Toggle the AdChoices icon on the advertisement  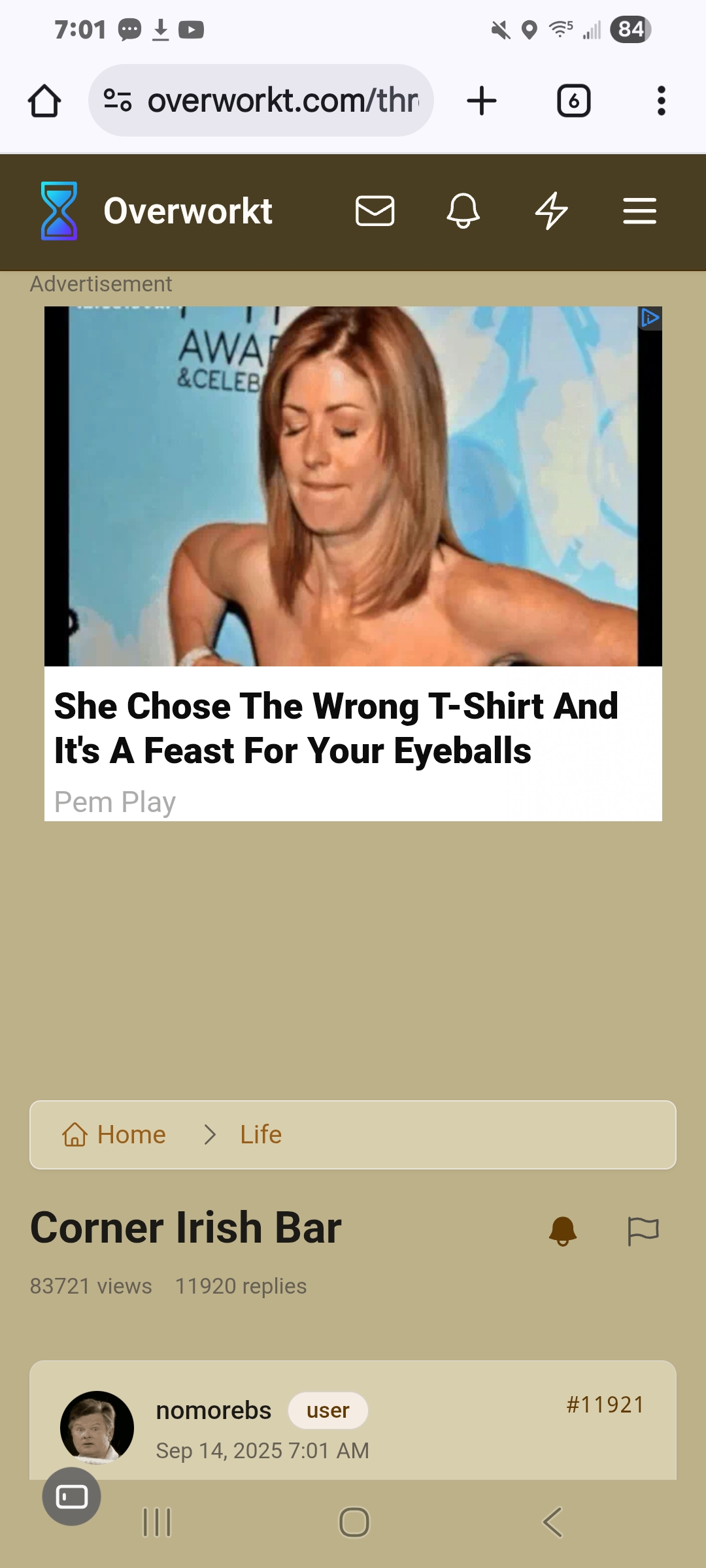coord(650,318)
